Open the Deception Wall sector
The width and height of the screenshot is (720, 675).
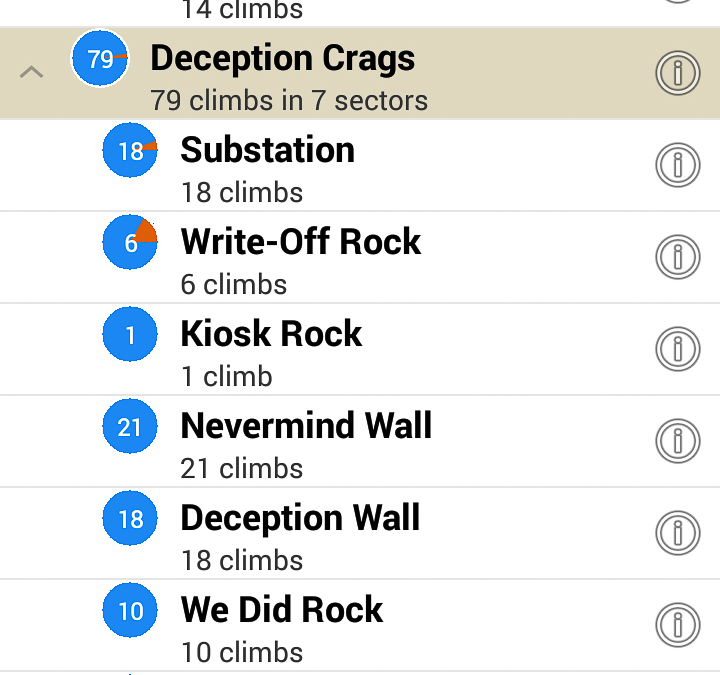pos(300,534)
